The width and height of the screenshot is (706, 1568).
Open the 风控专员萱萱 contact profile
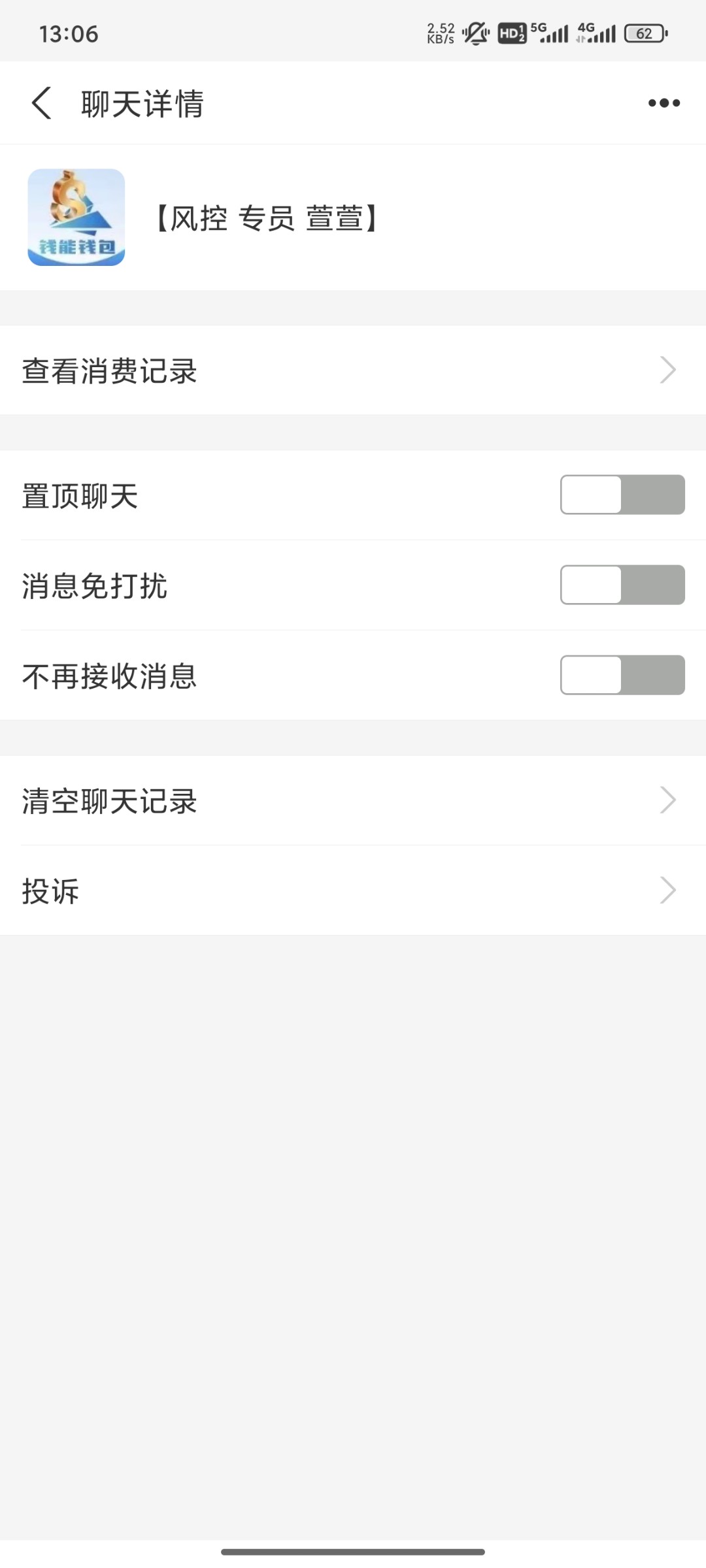pyautogui.click(x=353, y=218)
